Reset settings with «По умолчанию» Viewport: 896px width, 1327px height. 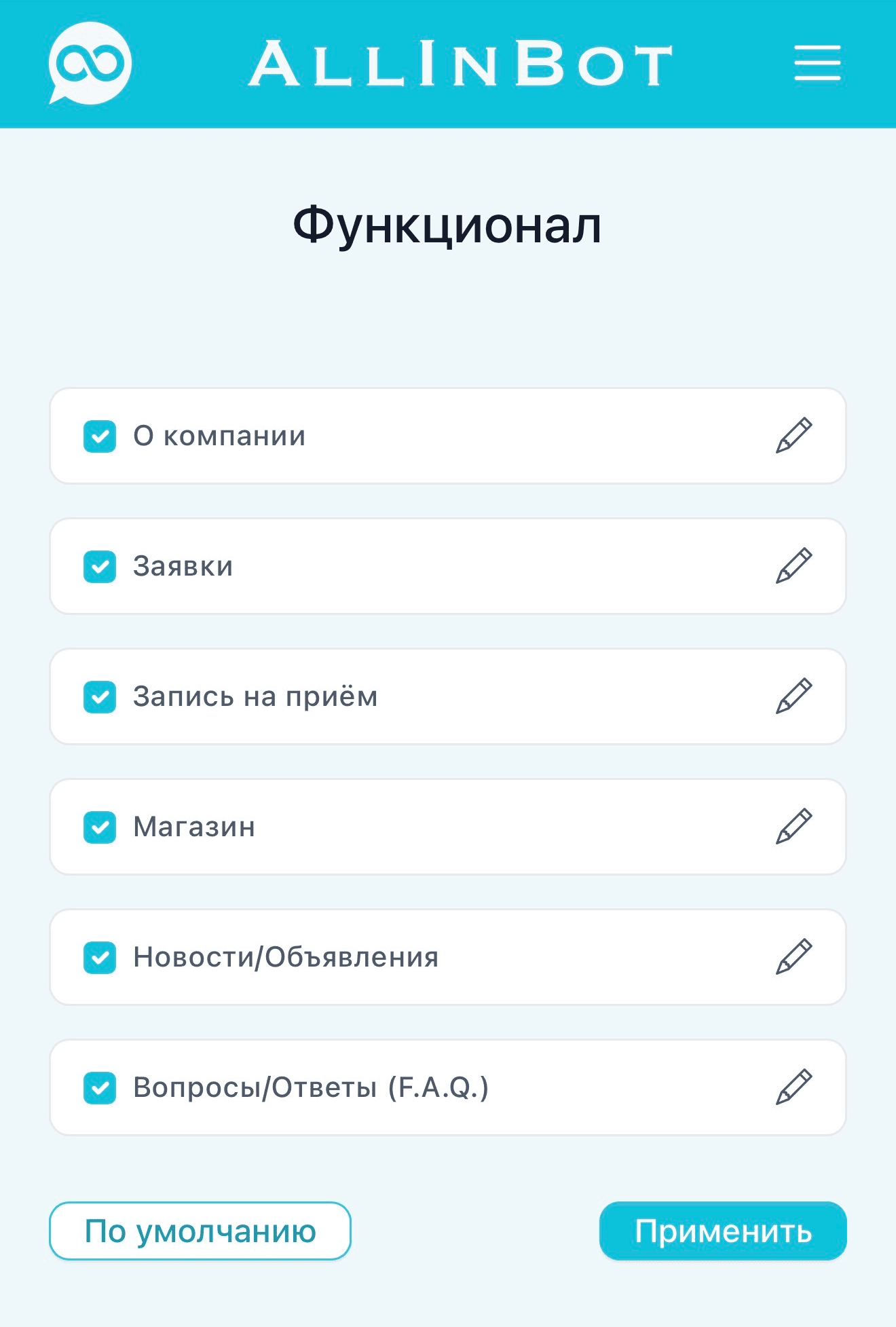[x=200, y=1231]
